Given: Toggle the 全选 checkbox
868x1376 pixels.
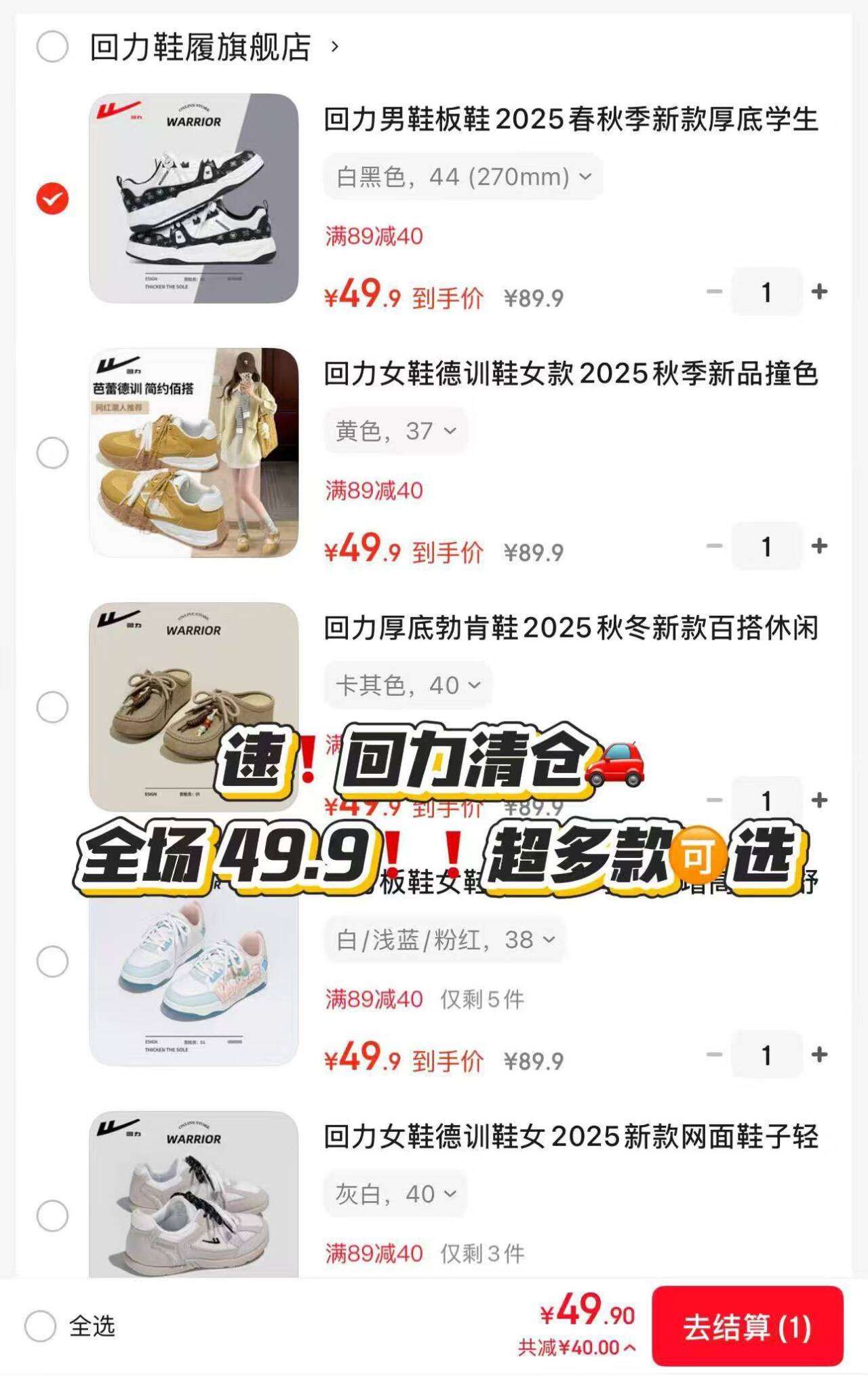Looking at the screenshot, I should pyautogui.click(x=41, y=1326).
